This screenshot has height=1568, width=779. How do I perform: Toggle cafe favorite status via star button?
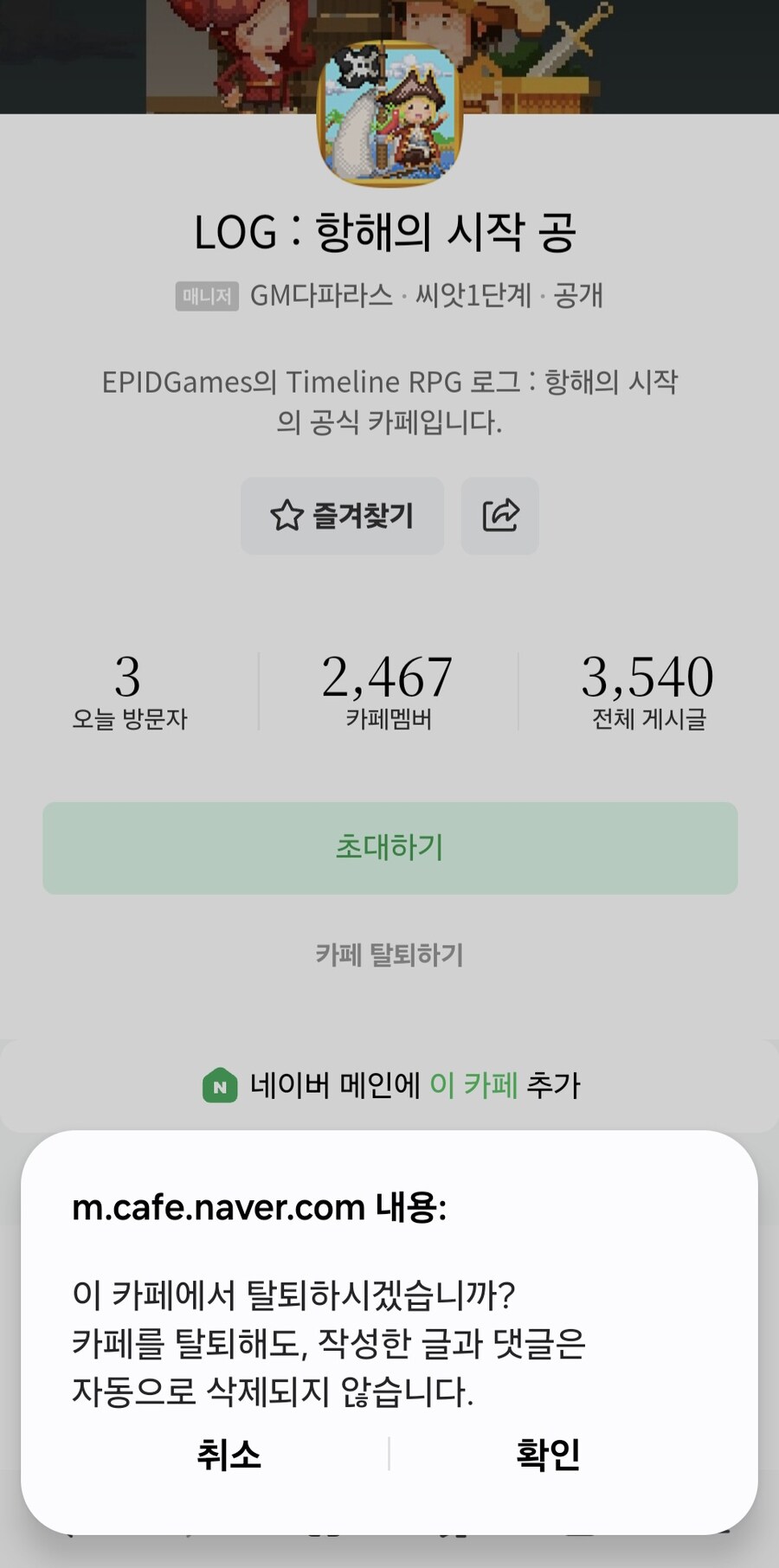tap(342, 515)
